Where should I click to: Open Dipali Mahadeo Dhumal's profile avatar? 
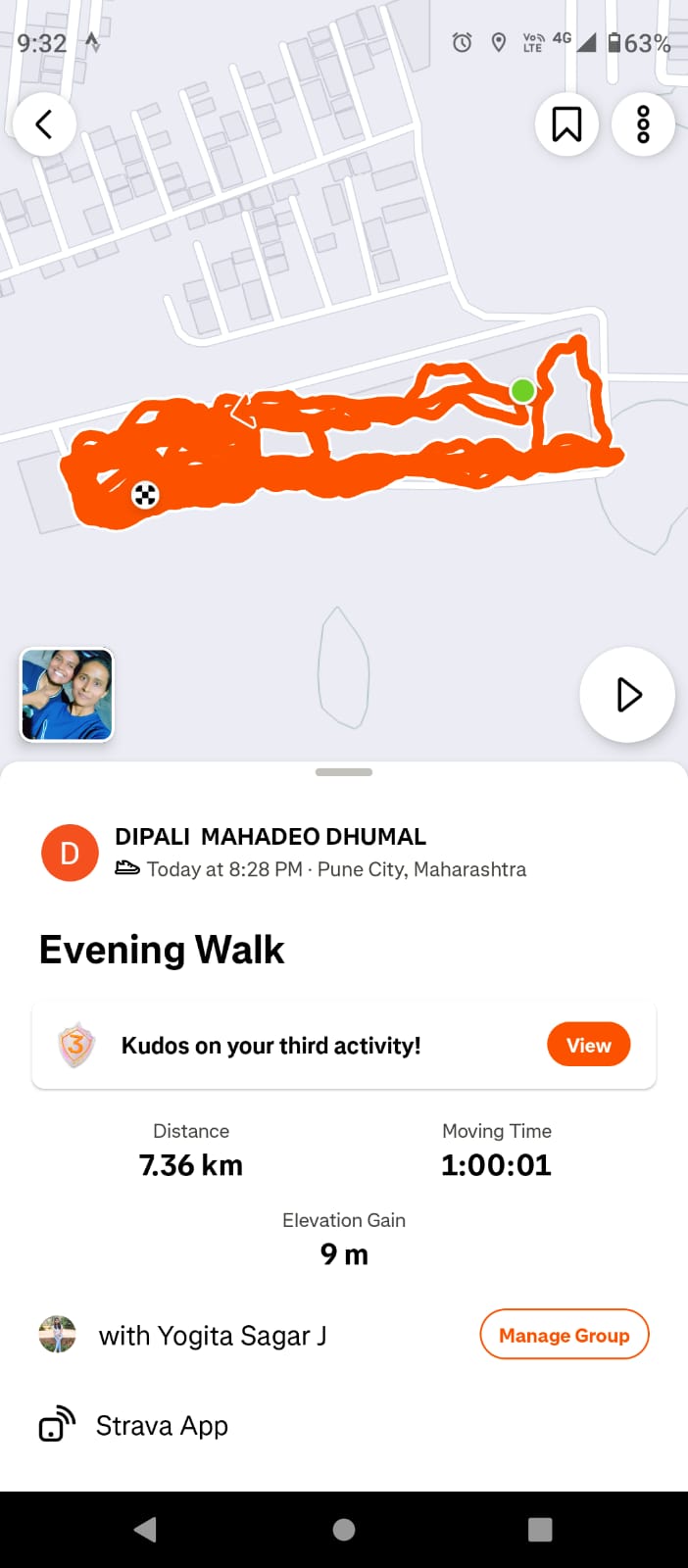pyautogui.click(x=70, y=853)
